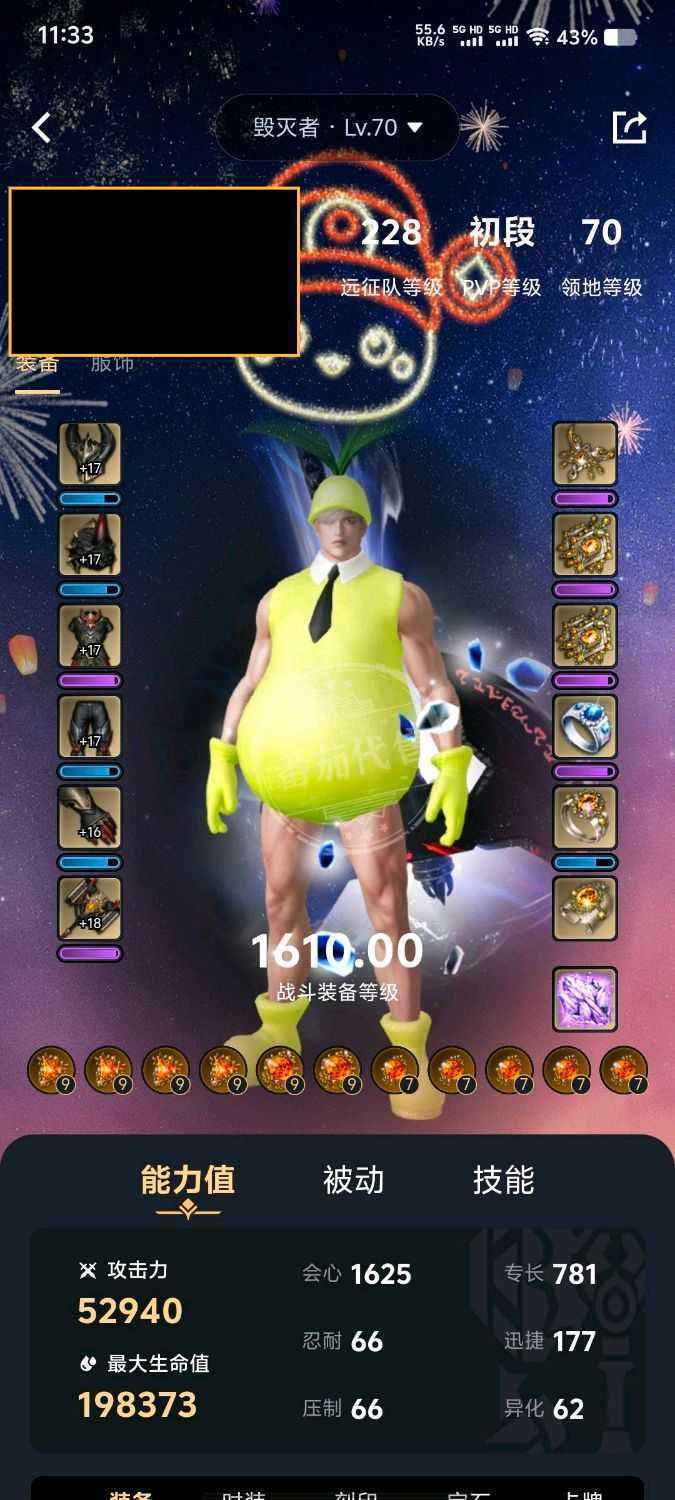This screenshot has height=1500, width=675.
Task: Switch to the 被动 tab
Action: coord(353,1180)
